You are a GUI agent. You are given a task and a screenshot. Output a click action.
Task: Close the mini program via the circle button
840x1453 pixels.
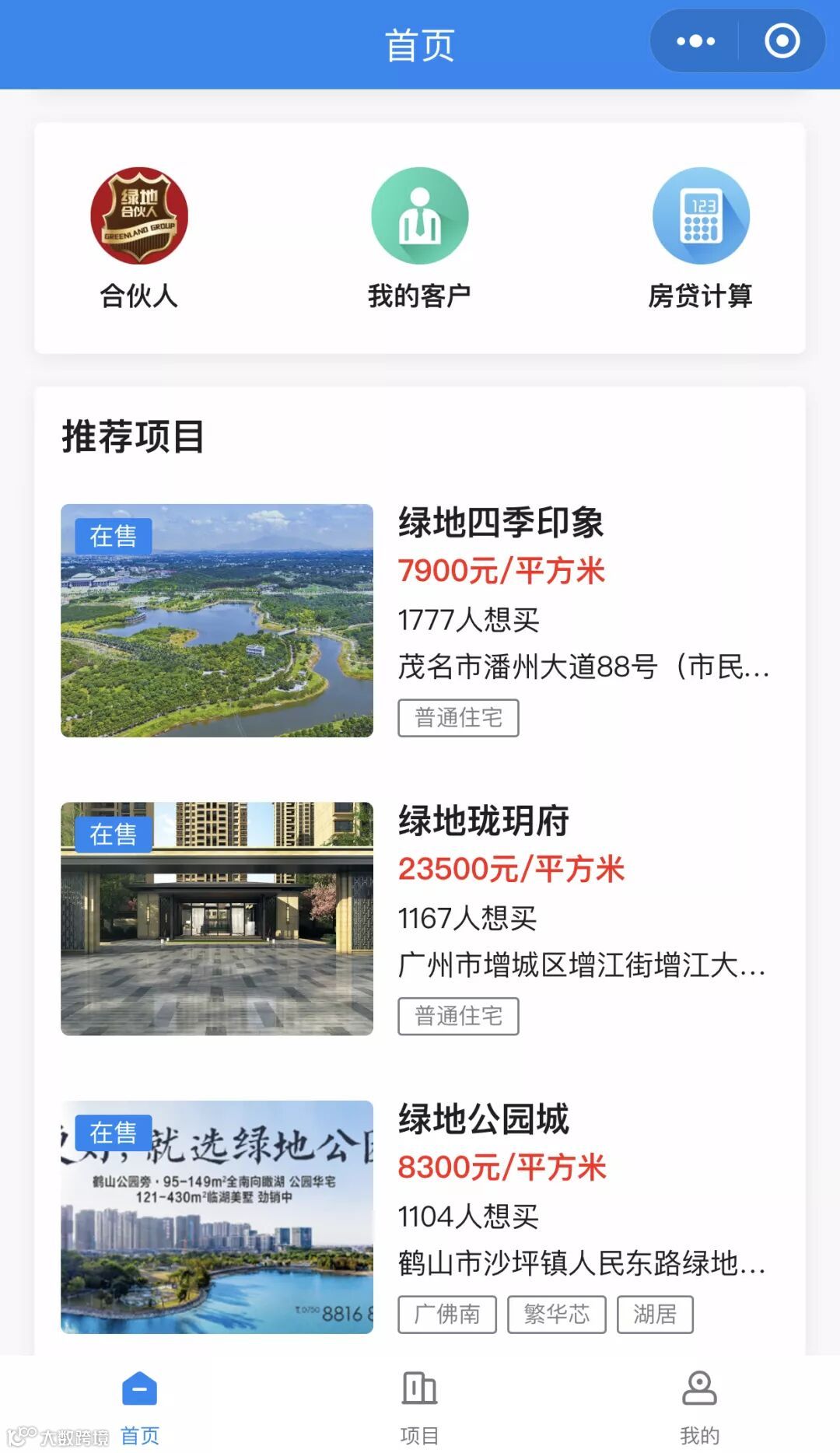tap(782, 41)
